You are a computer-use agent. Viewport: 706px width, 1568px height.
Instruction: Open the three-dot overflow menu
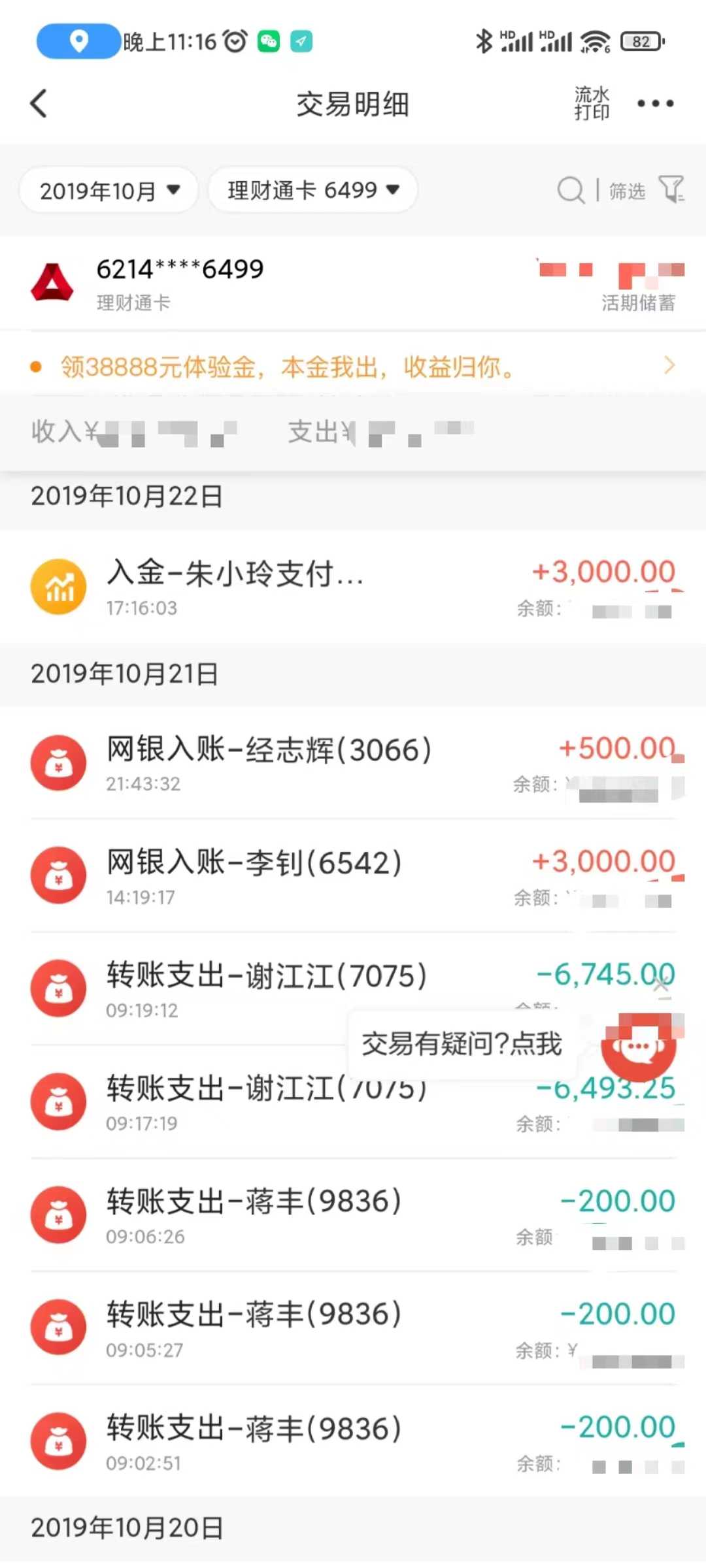pos(655,103)
